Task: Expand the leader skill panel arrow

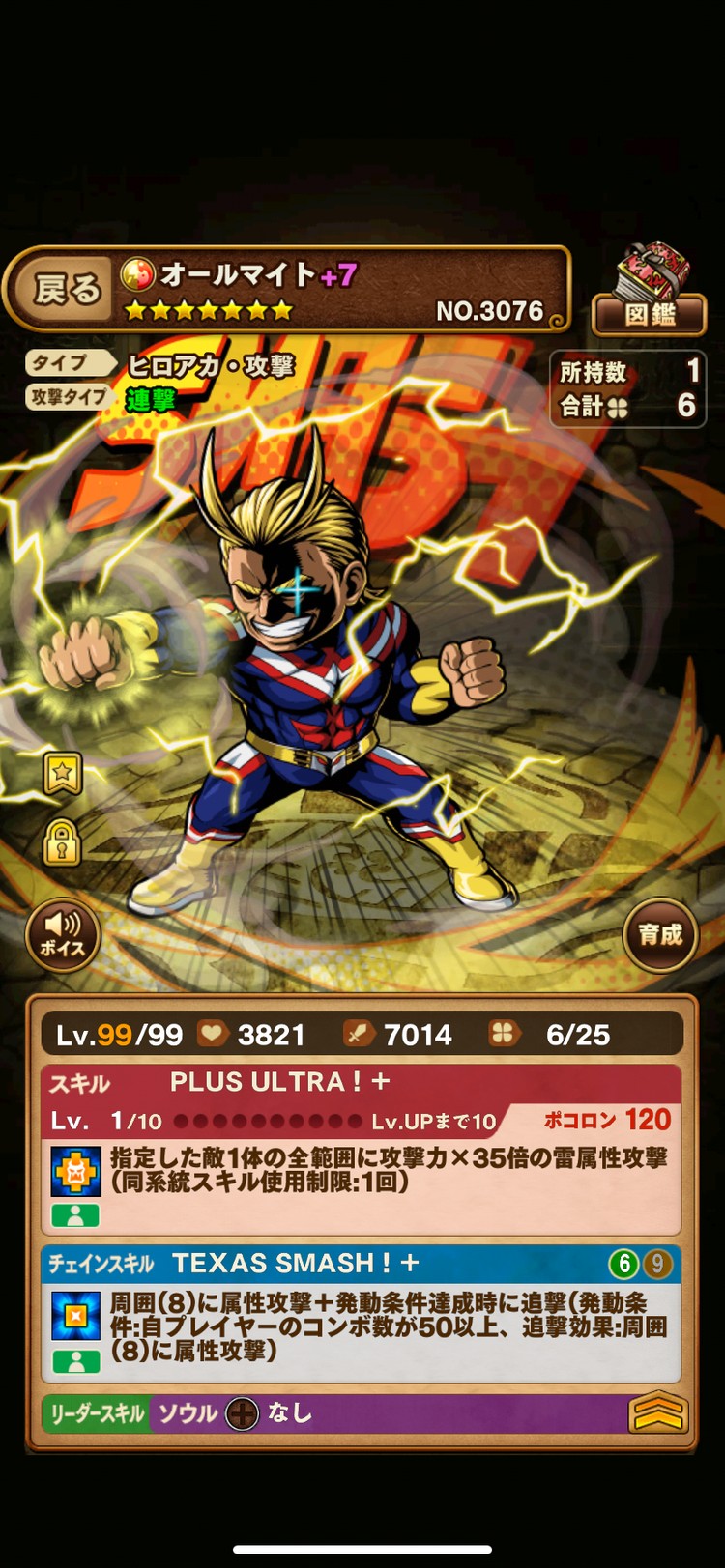Action: pyautogui.click(x=657, y=1413)
